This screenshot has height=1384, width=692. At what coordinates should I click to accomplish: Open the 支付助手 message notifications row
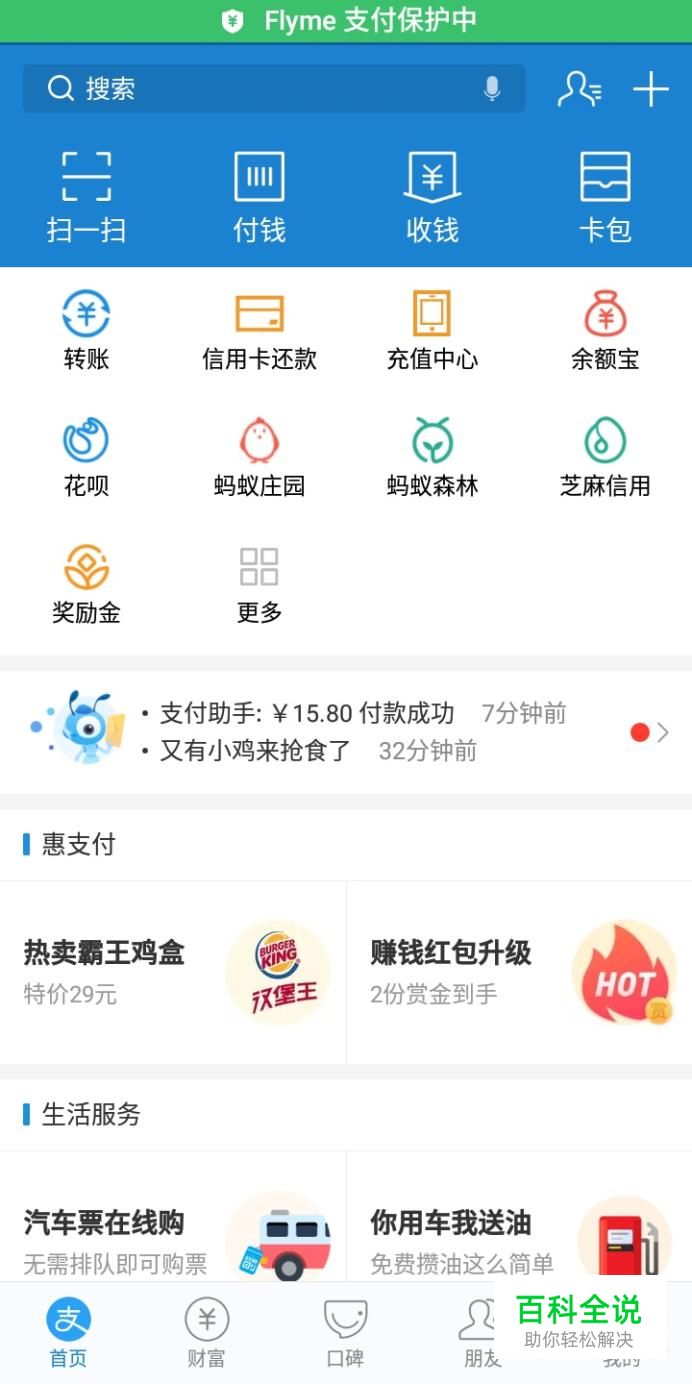pyautogui.click(x=346, y=732)
